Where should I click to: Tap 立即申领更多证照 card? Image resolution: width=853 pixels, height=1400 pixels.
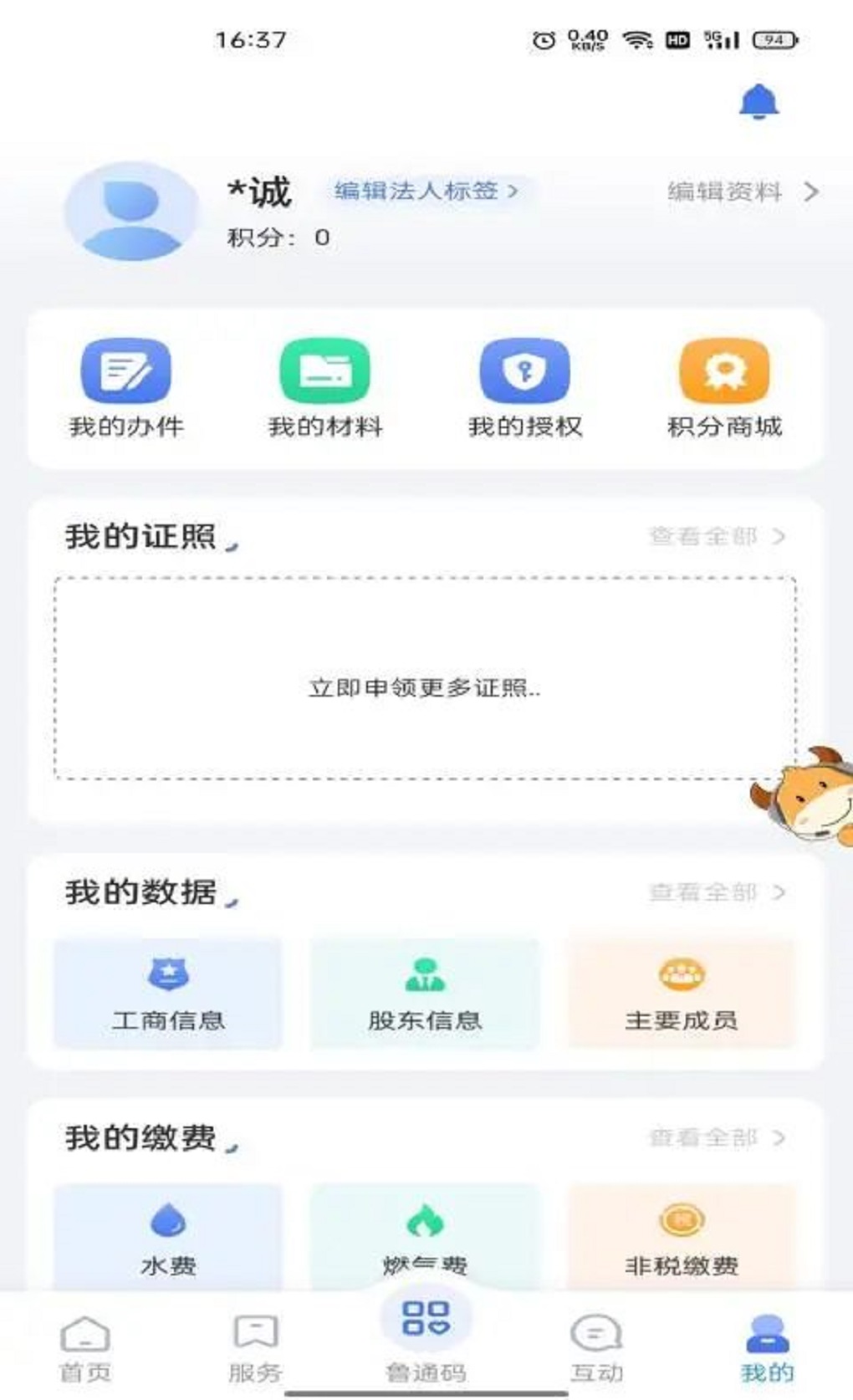click(425, 678)
